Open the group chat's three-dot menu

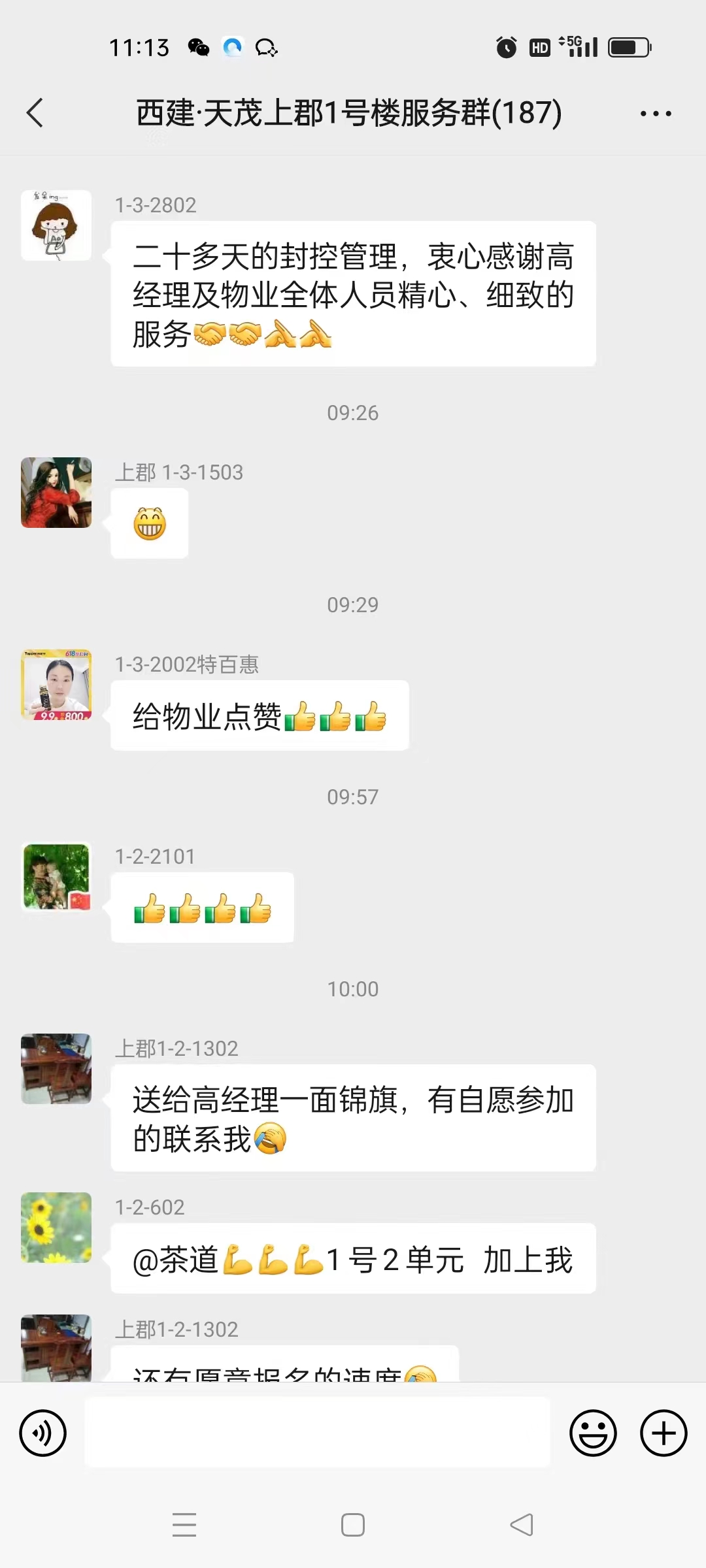point(656,114)
